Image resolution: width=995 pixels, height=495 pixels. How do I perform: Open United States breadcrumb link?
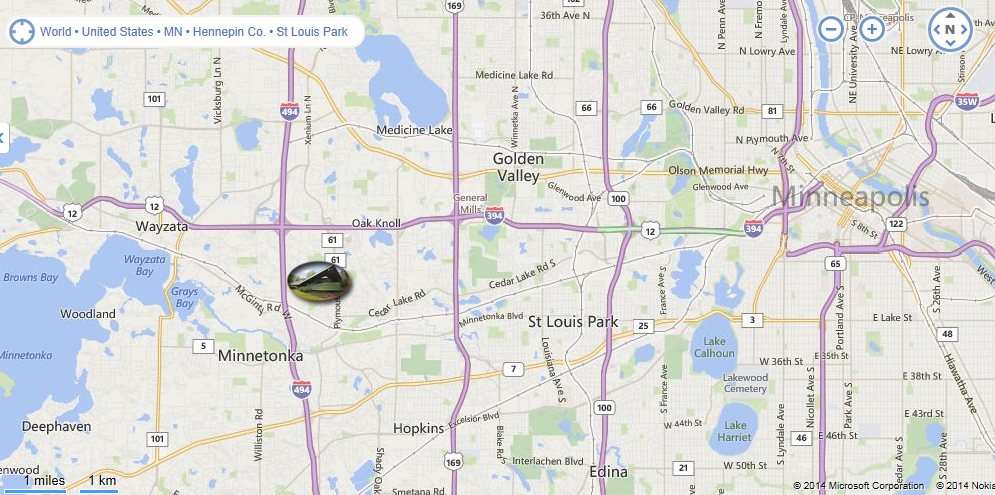(x=117, y=32)
